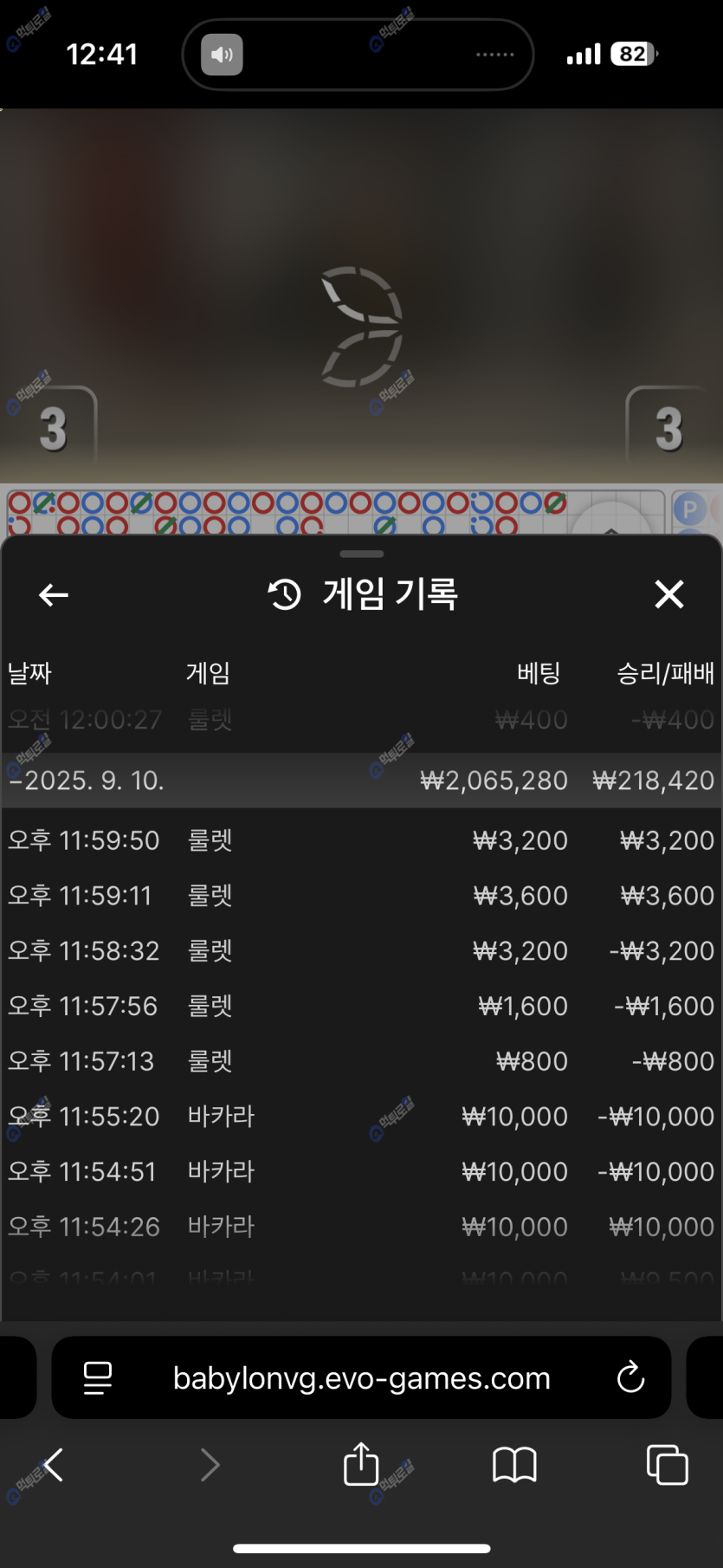723x1568 pixels.
Task: Select the 11:57:56 roulette entry
Action: 361,1007
